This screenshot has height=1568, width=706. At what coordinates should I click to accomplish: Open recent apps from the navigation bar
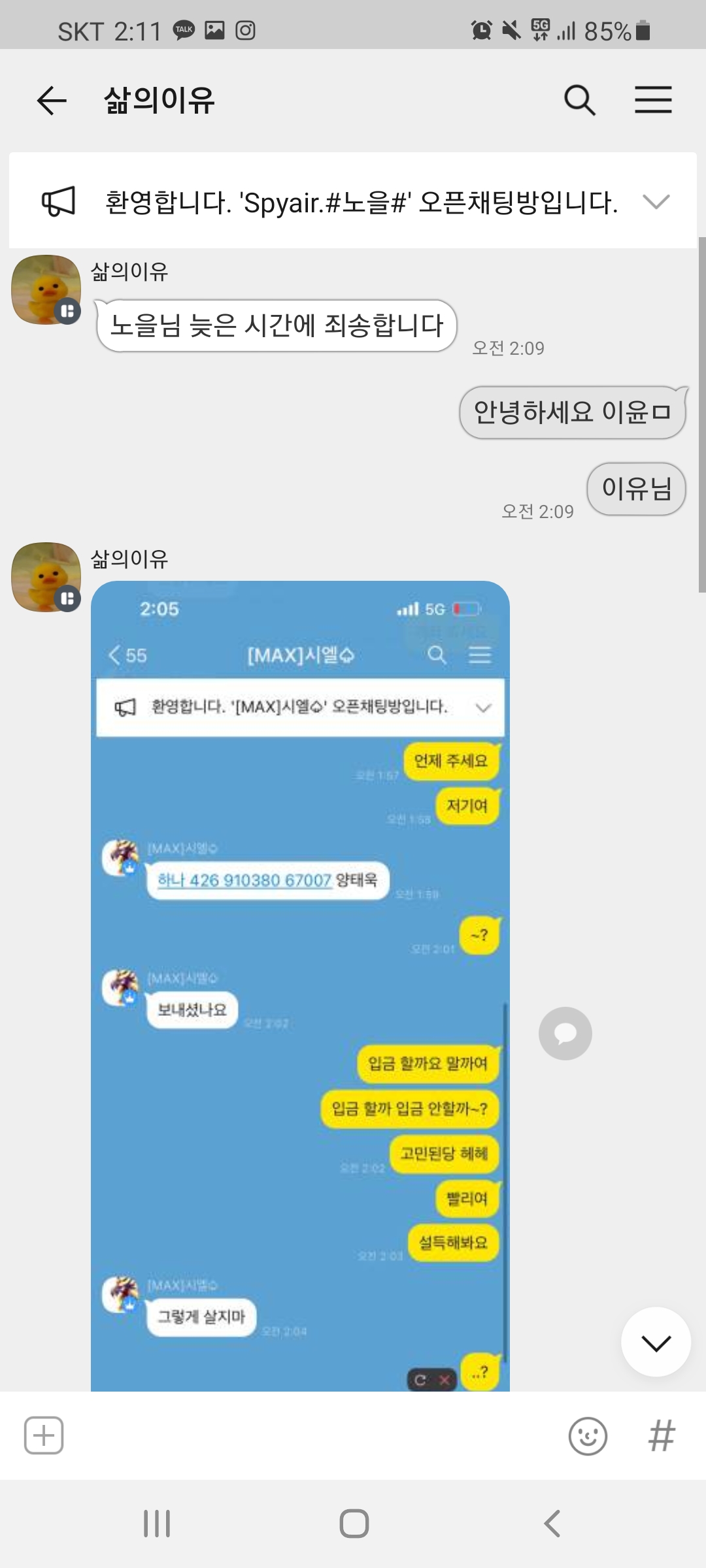pos(157,1524)
